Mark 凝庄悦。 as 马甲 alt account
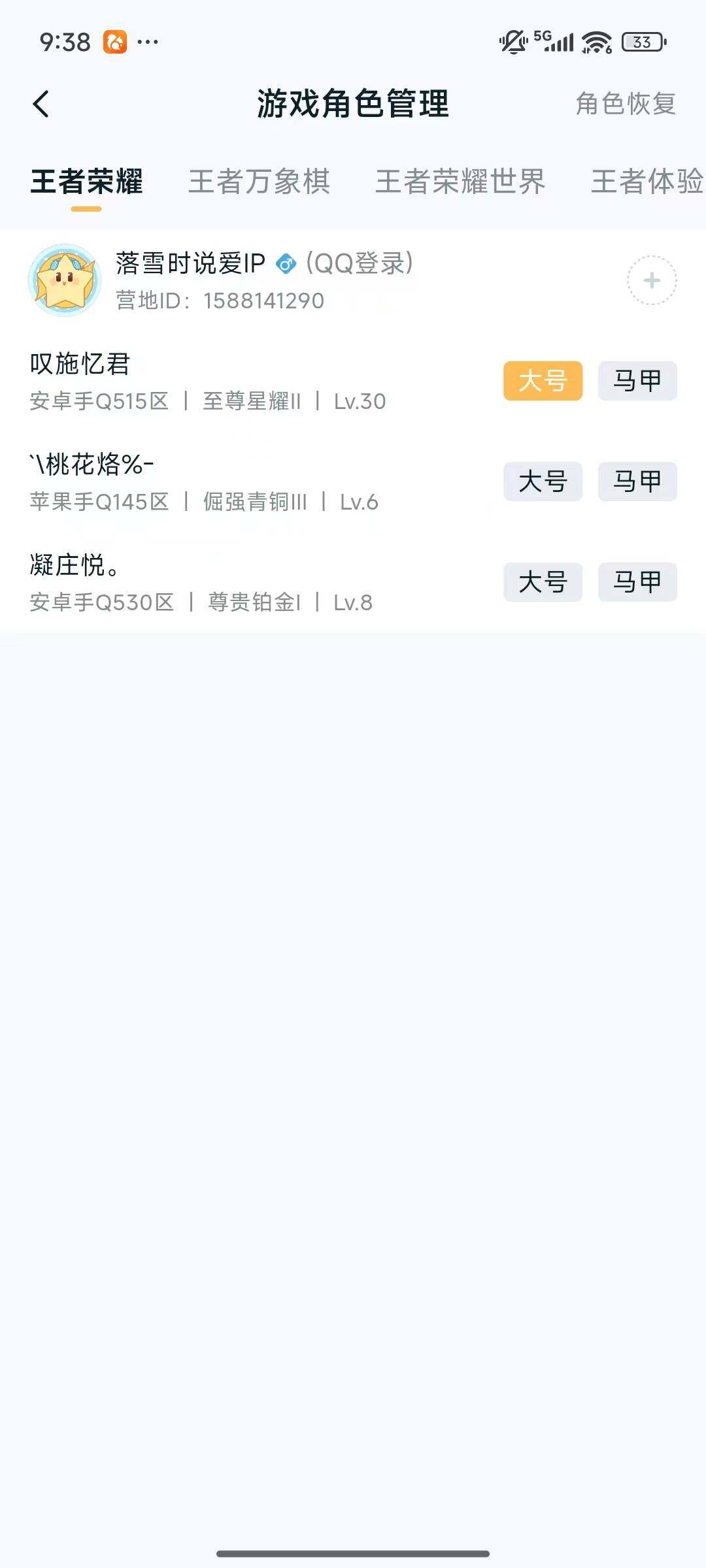706x1568 pixels. click(x=637, y=583)
